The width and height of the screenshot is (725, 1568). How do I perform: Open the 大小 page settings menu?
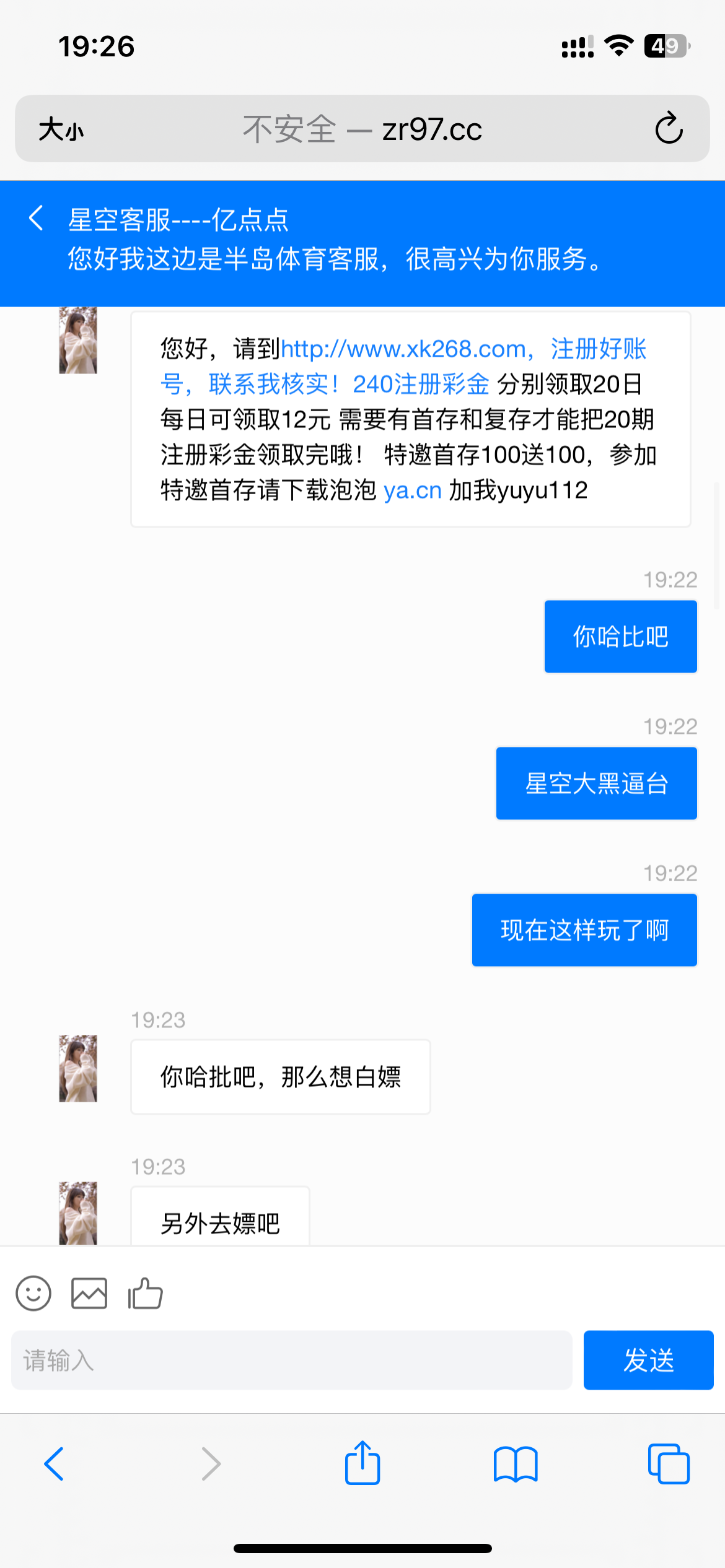pos(61,129)
